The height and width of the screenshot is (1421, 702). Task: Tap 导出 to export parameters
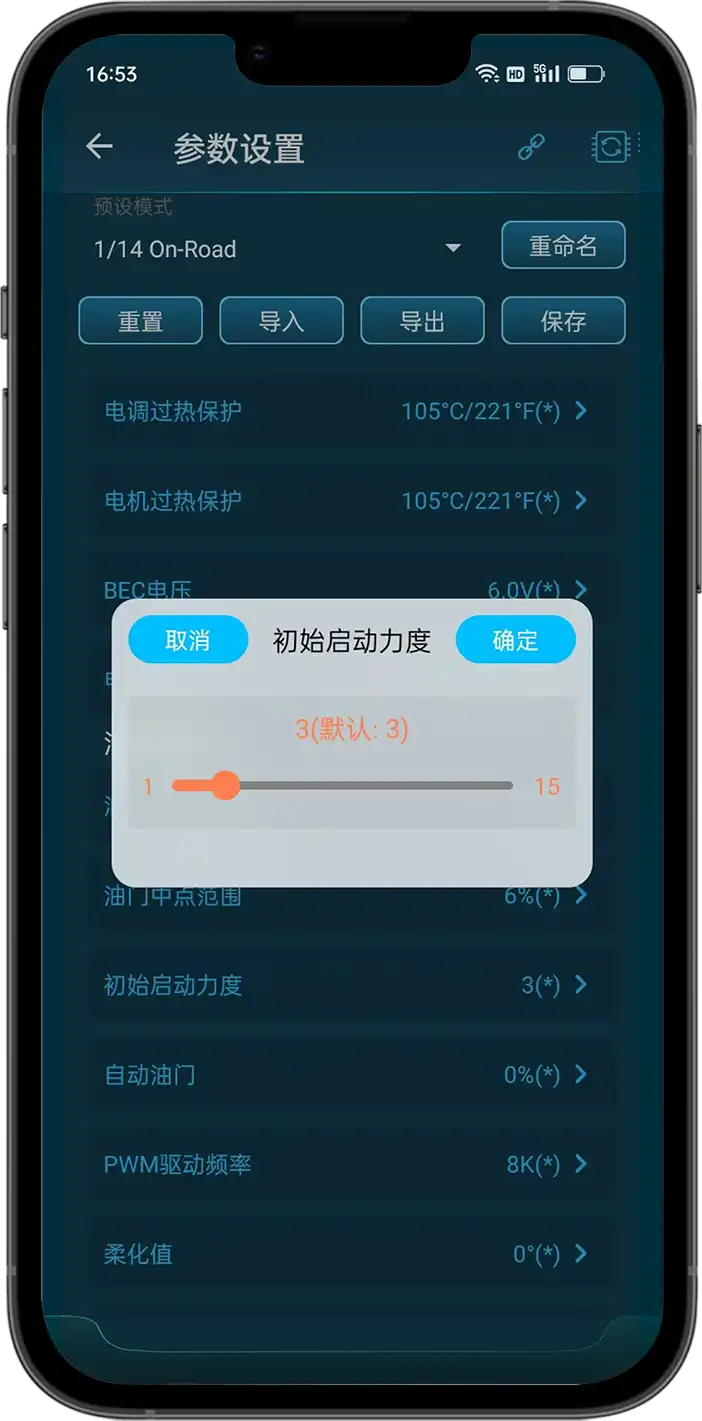[x=422, y=321]
